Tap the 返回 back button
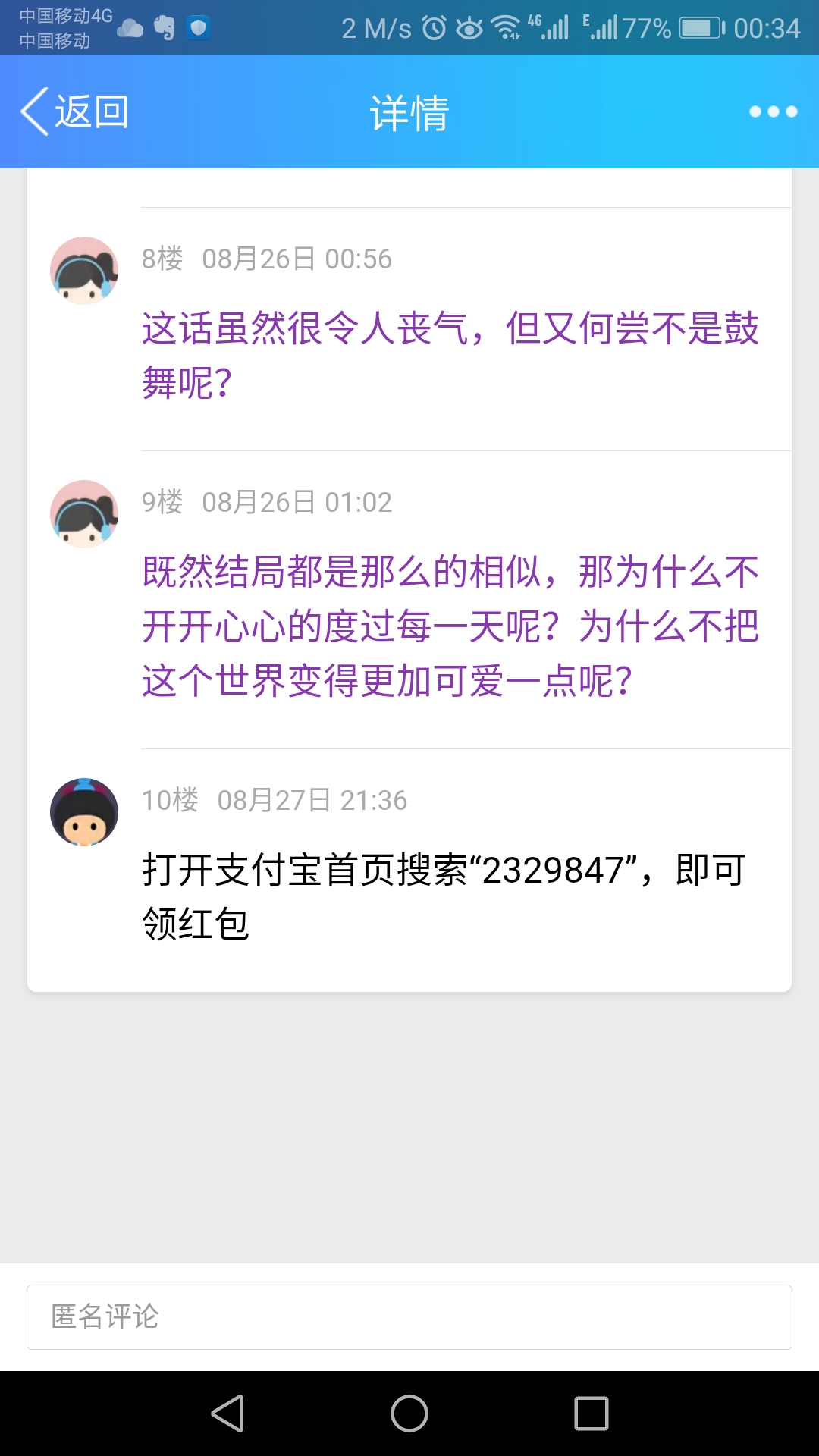 click(74, 111)
